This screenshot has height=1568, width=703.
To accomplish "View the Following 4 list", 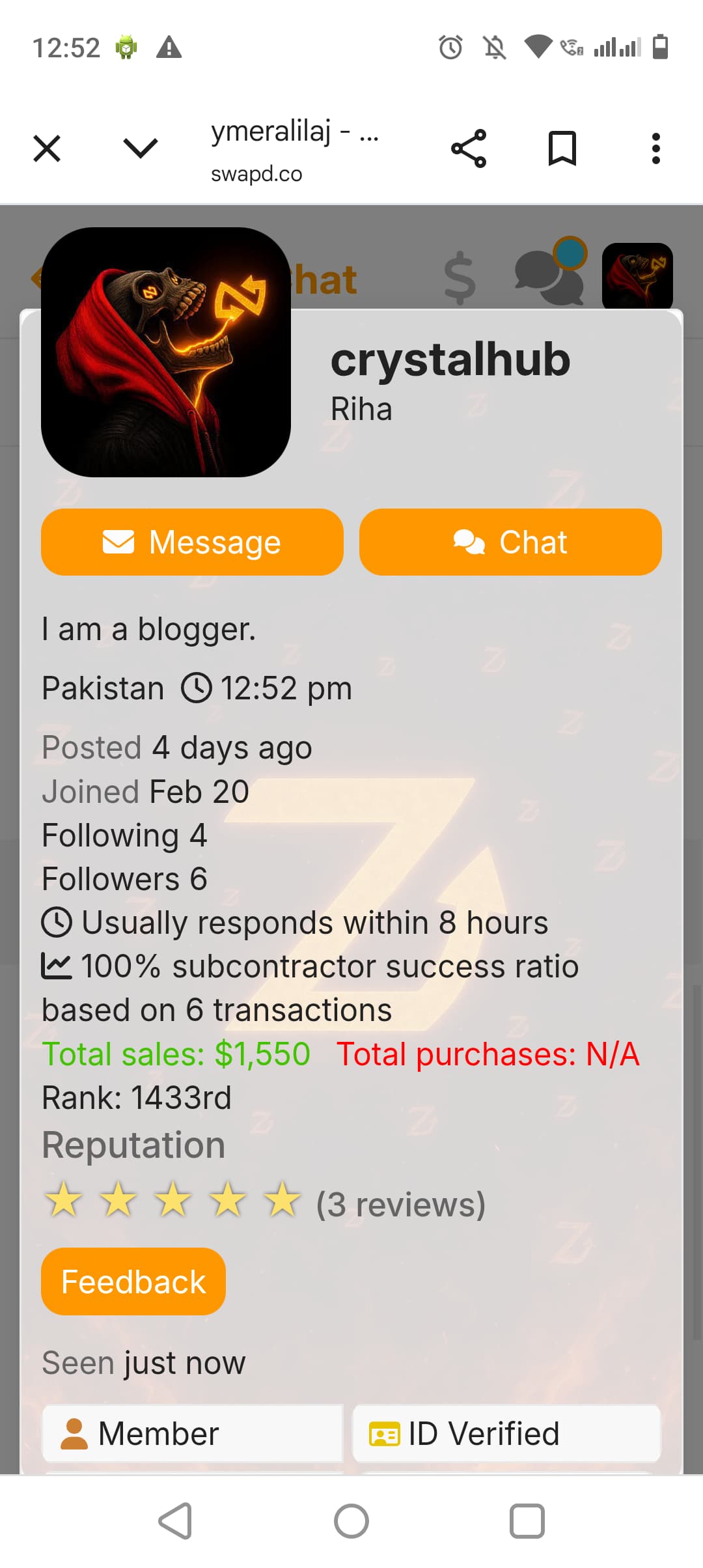I will coord(124,835).
